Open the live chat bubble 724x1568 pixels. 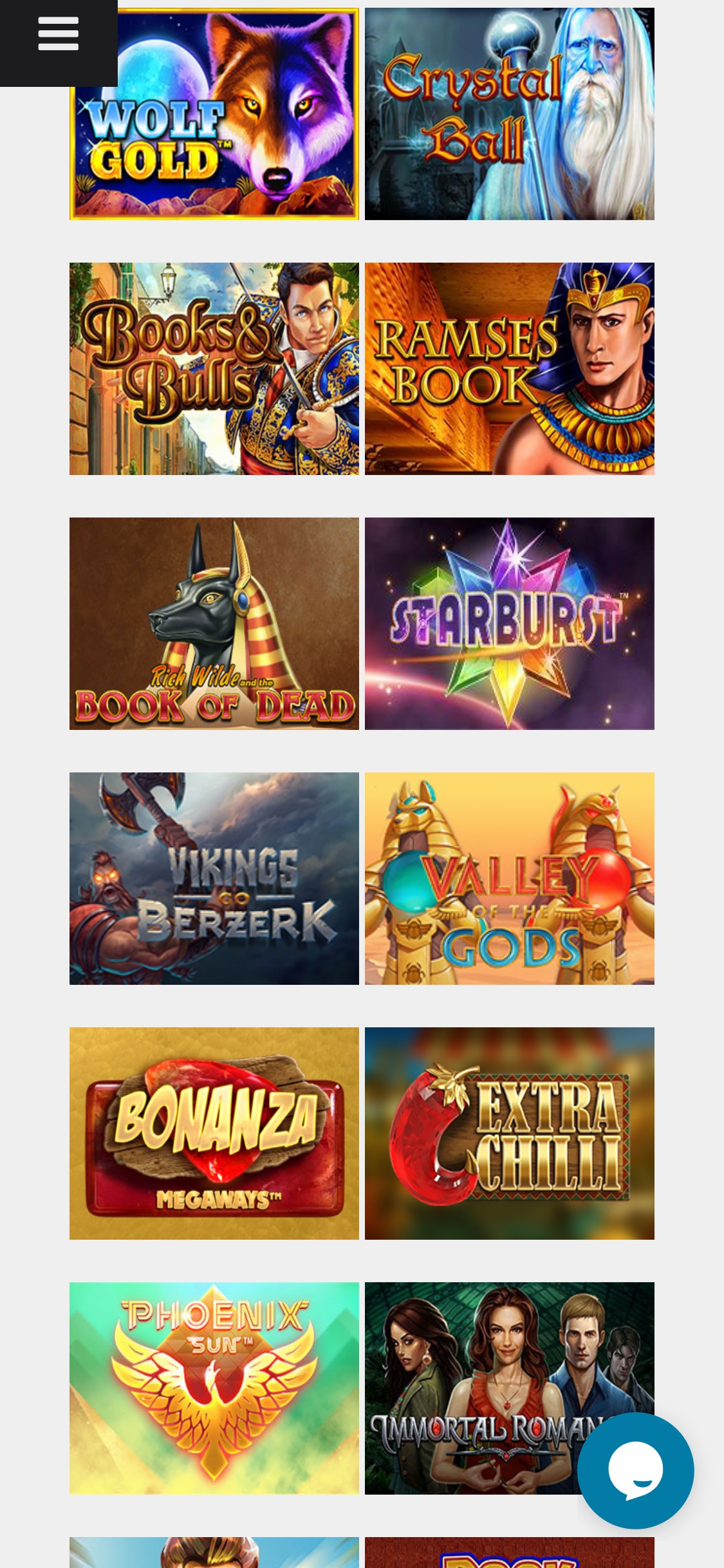636,1471
